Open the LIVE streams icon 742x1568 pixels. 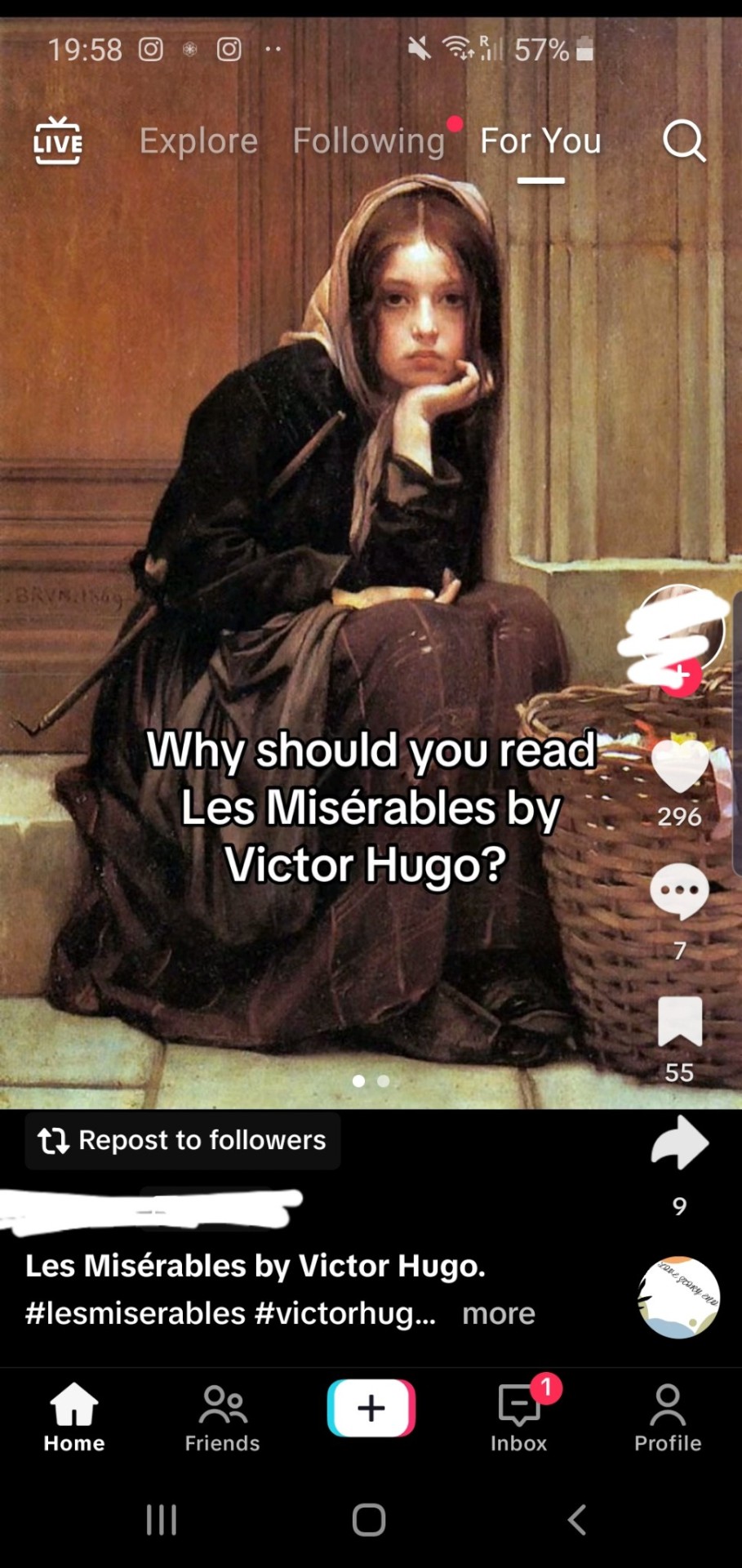57,141
